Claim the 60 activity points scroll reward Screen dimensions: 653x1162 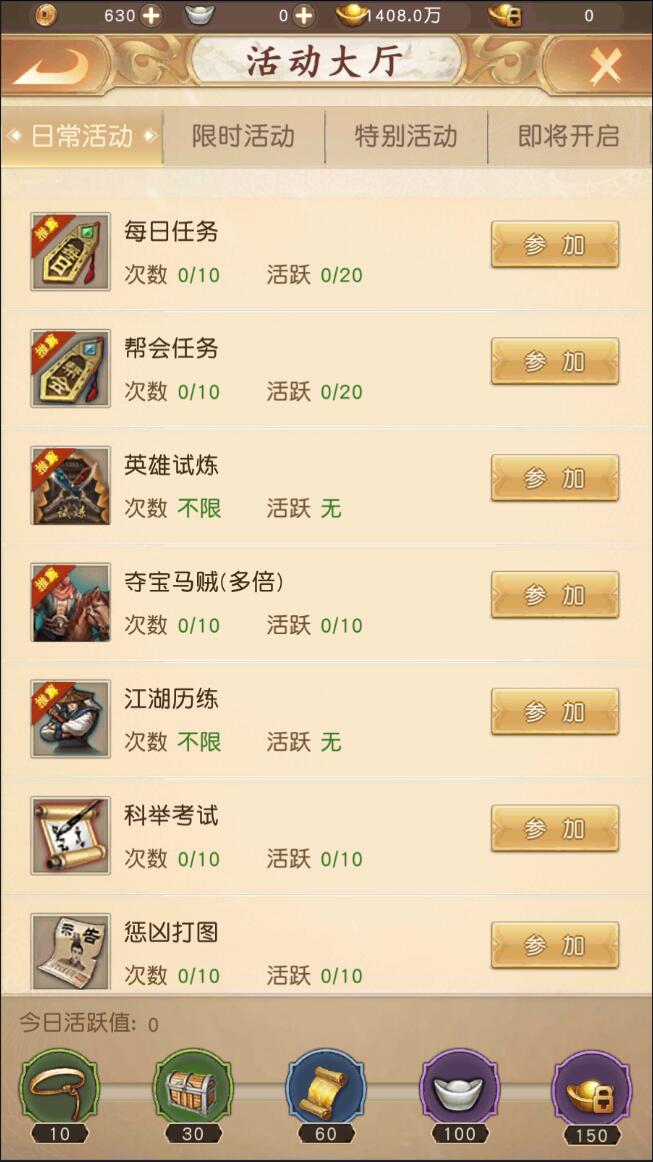coord(326,1088)
